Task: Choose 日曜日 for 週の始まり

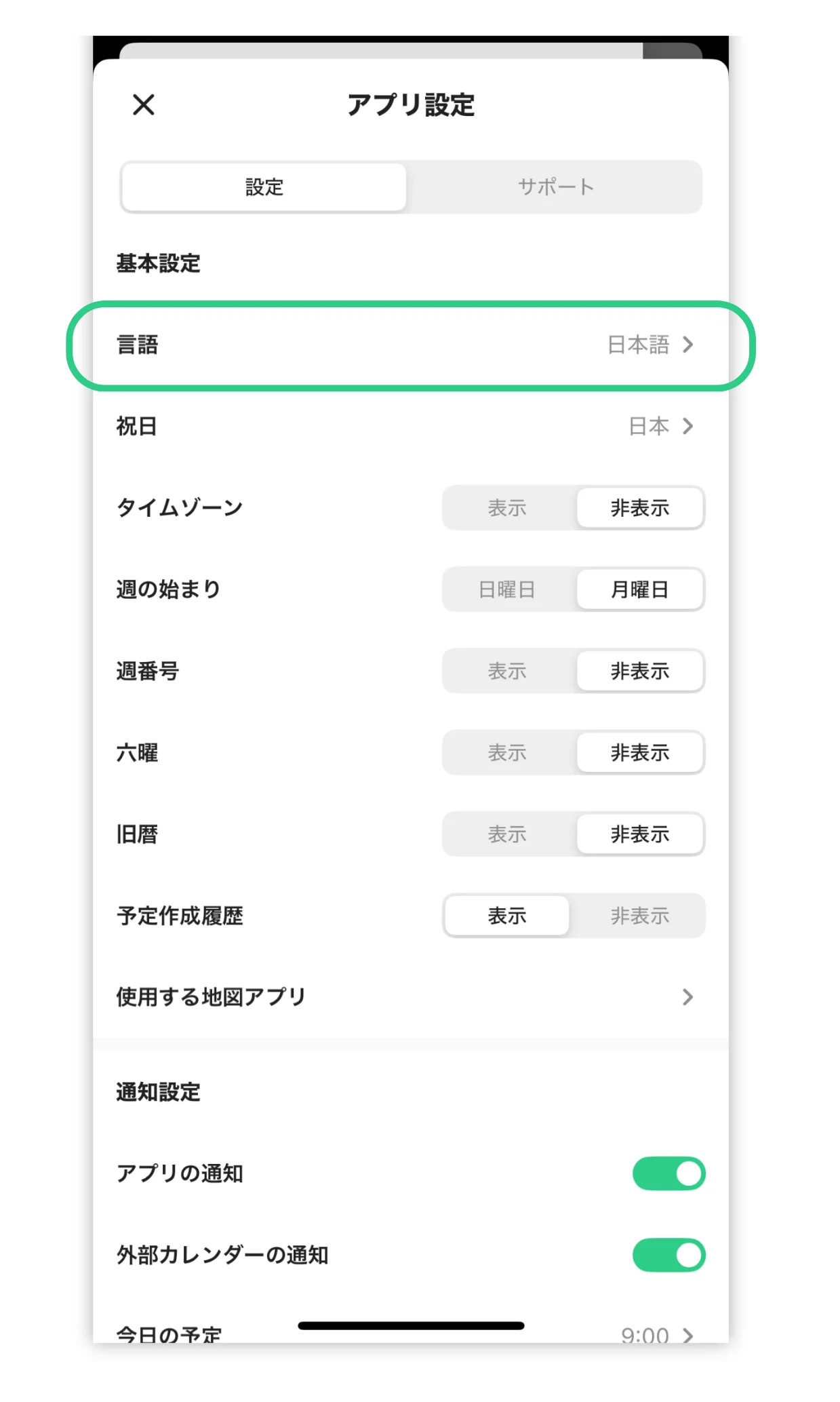Action: pos(507,589)
